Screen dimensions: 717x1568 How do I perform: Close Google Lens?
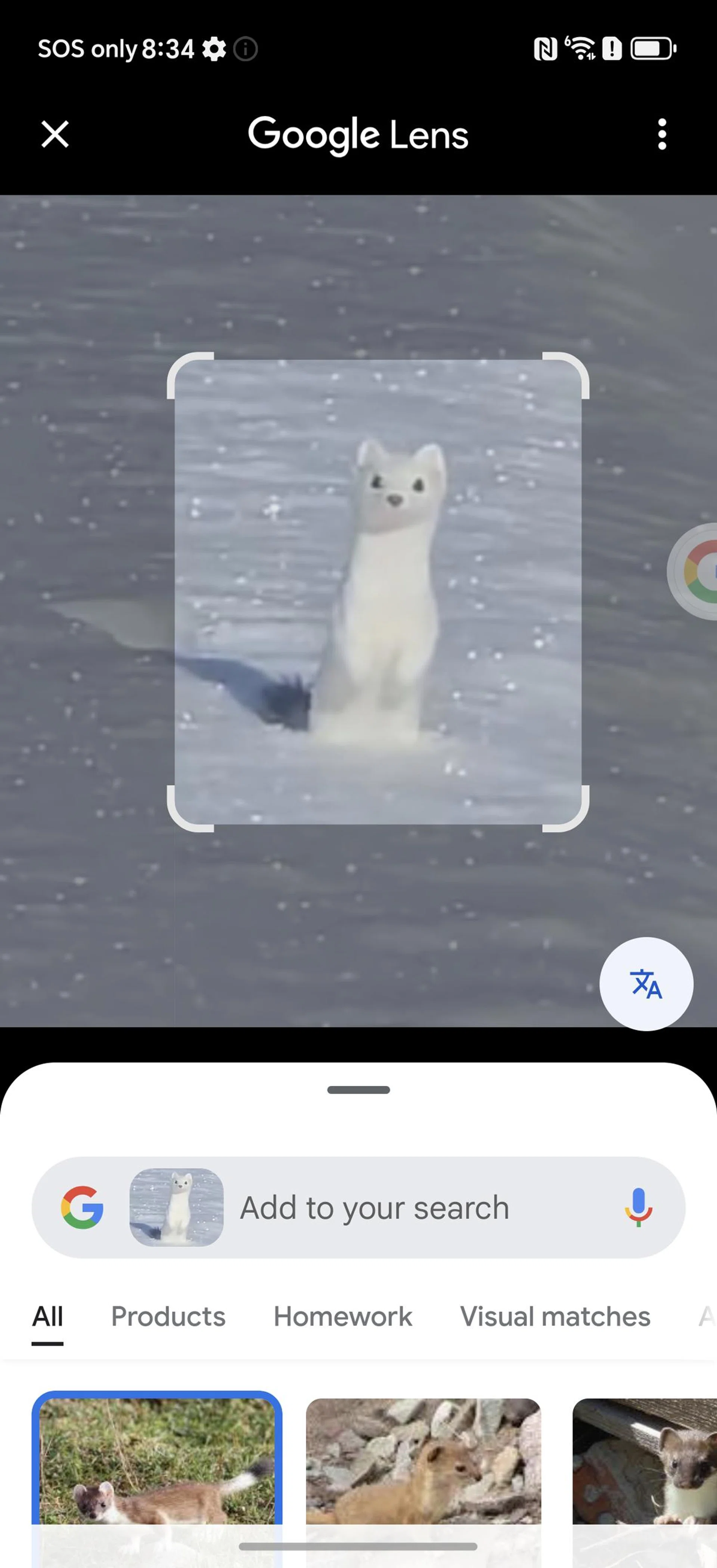pos(55,134)
